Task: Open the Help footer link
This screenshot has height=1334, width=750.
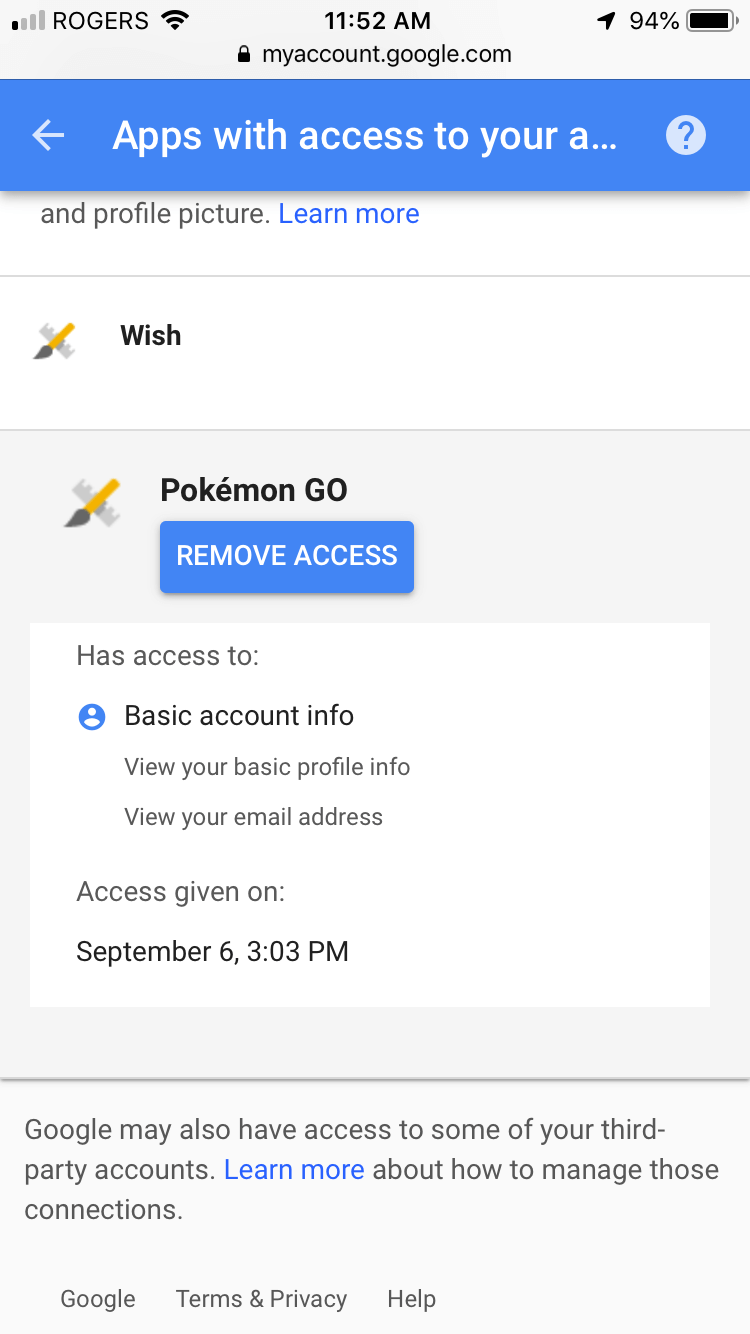Action: (412, 1299)
